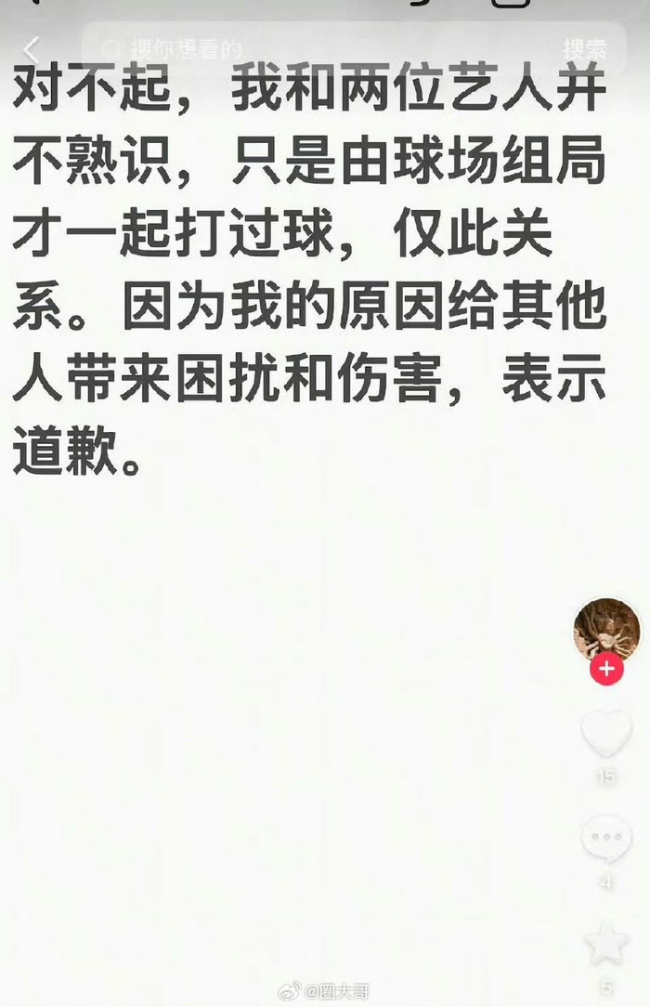The height and width of the screenshot is (1007, 650).
Task: Tap the 搜索 search button
Action: point(584,50)
